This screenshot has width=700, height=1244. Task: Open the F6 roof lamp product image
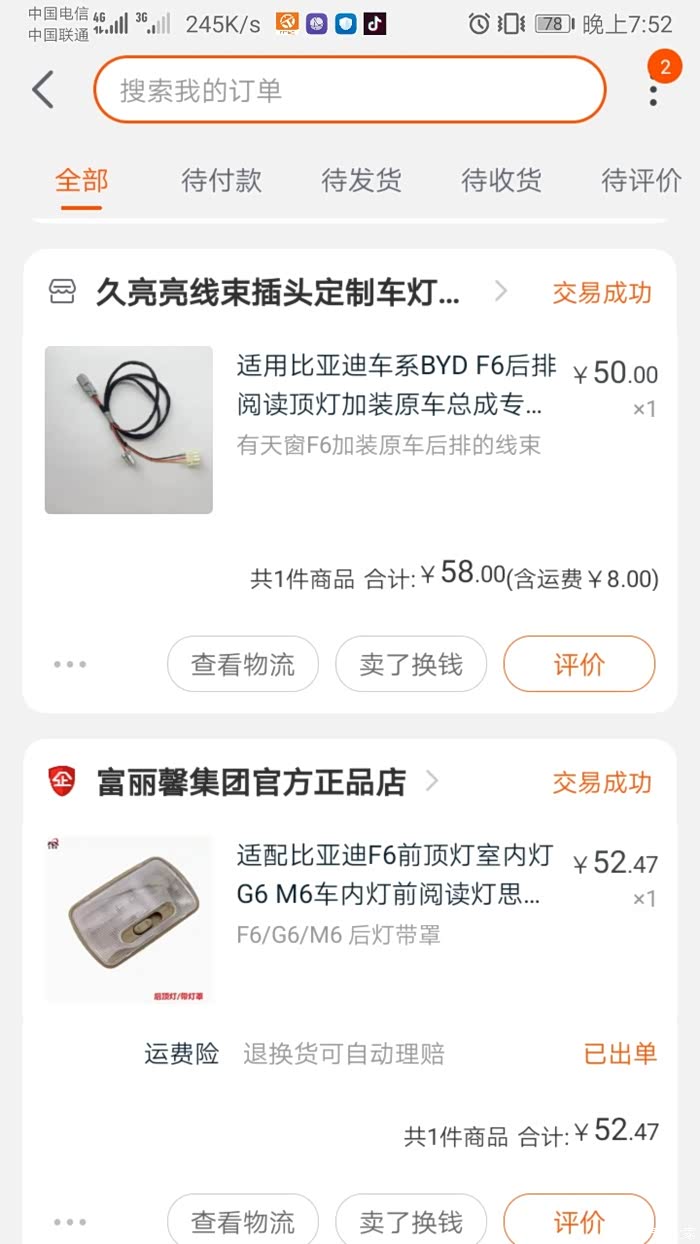click(x=129, y=919)
